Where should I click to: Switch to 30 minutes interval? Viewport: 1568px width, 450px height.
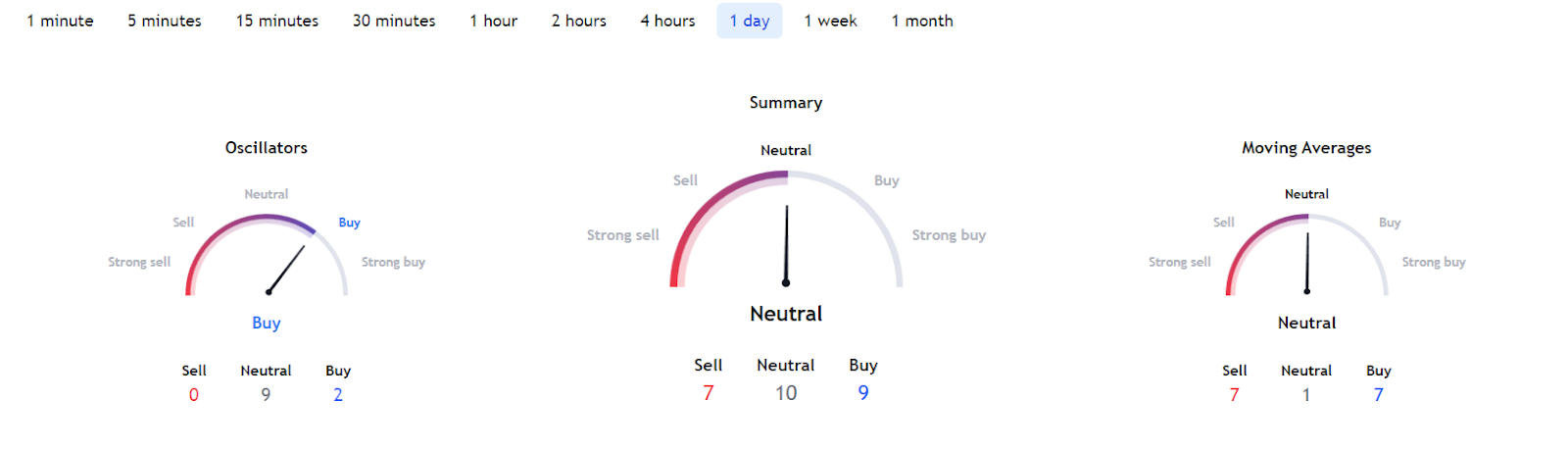pos(394,21)
